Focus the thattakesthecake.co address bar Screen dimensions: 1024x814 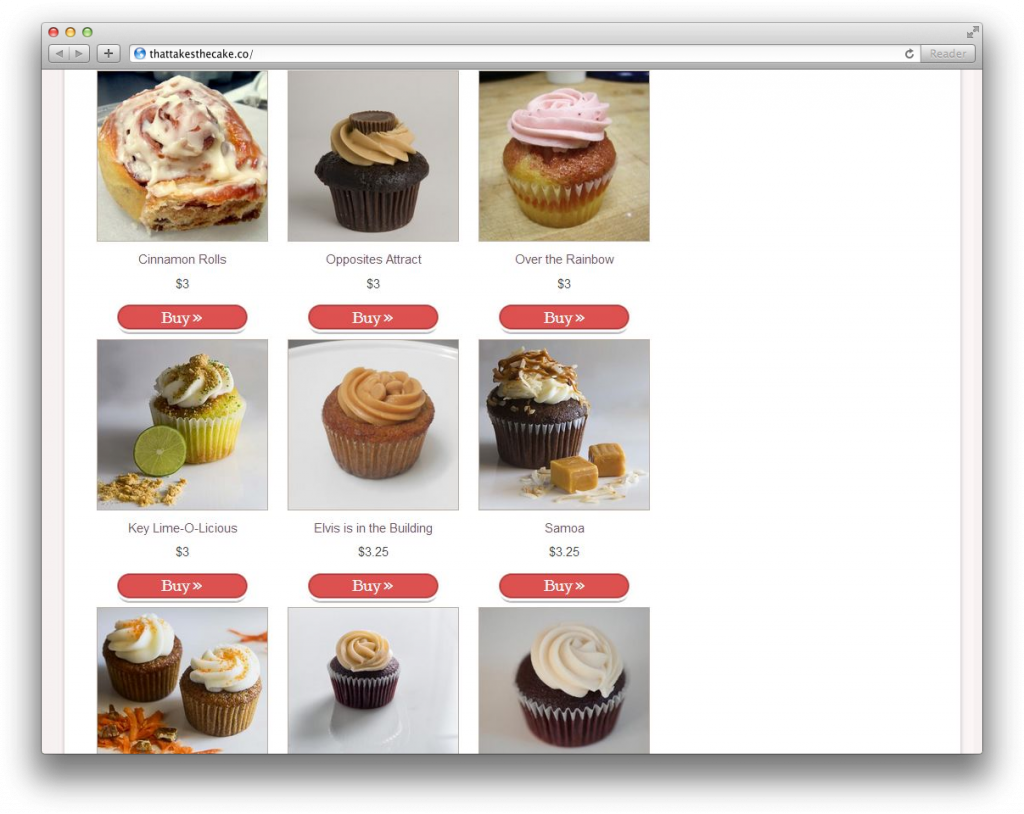[x=520, y=54]
